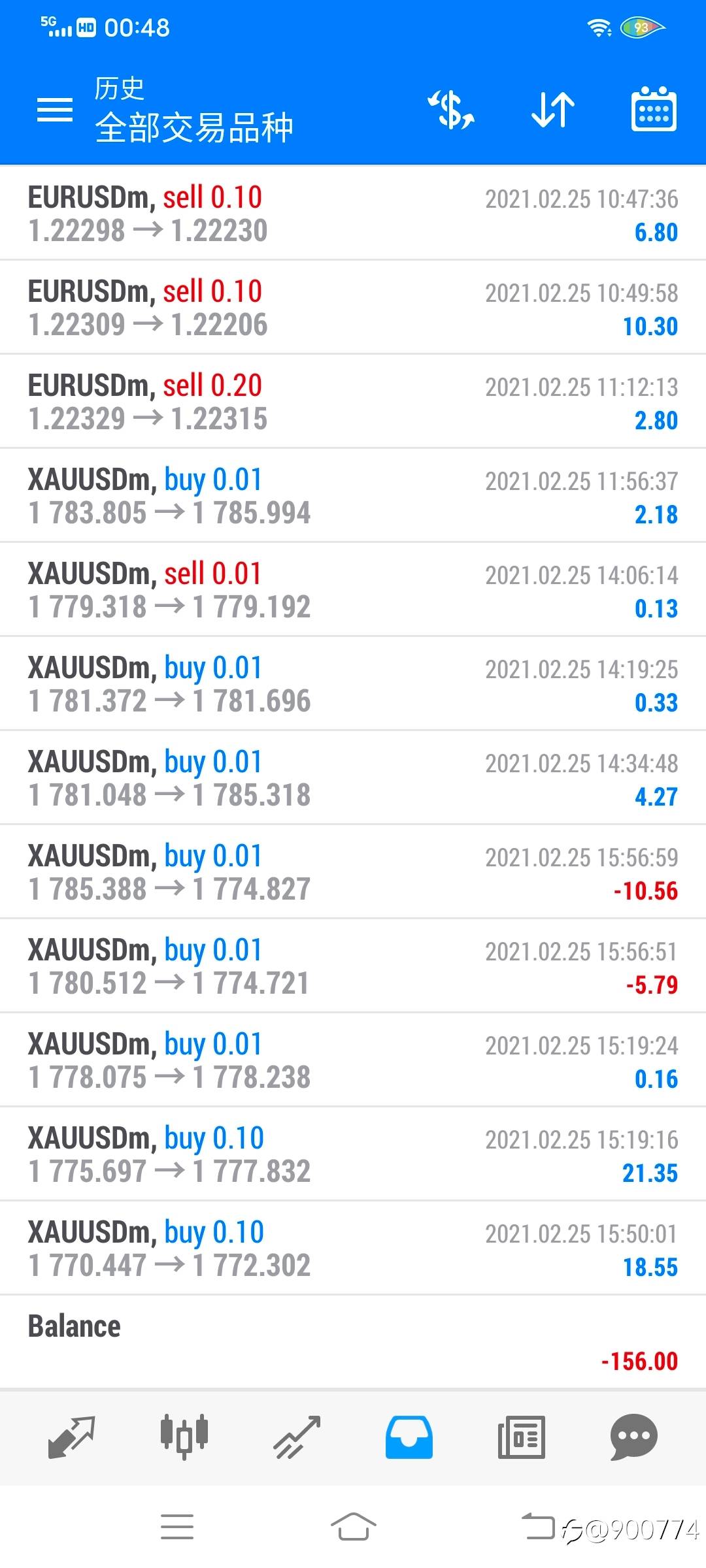Go to the Trade tab
Viewport: 706px width, 1568px height.
(x=297, y=1437)
